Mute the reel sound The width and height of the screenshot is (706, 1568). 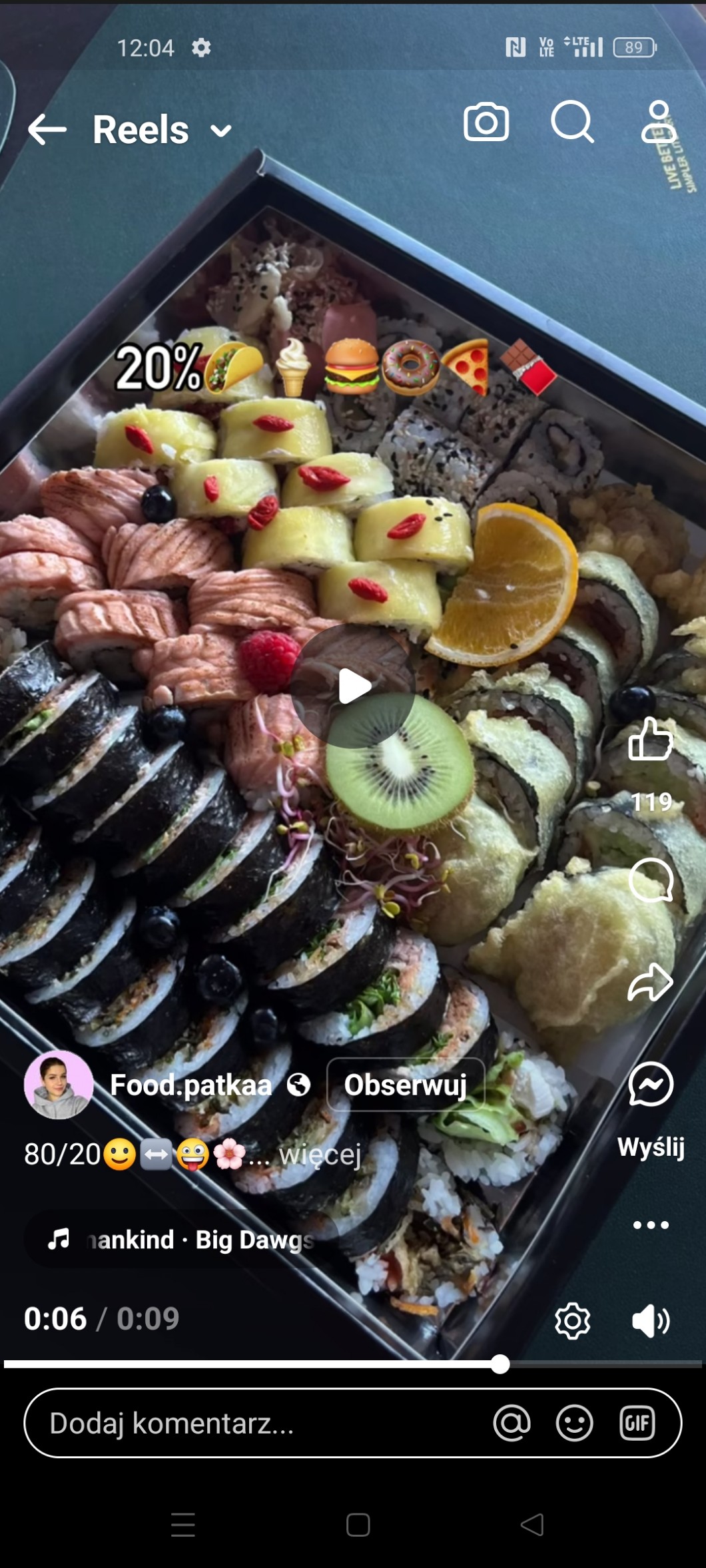tap(651, 1321)
